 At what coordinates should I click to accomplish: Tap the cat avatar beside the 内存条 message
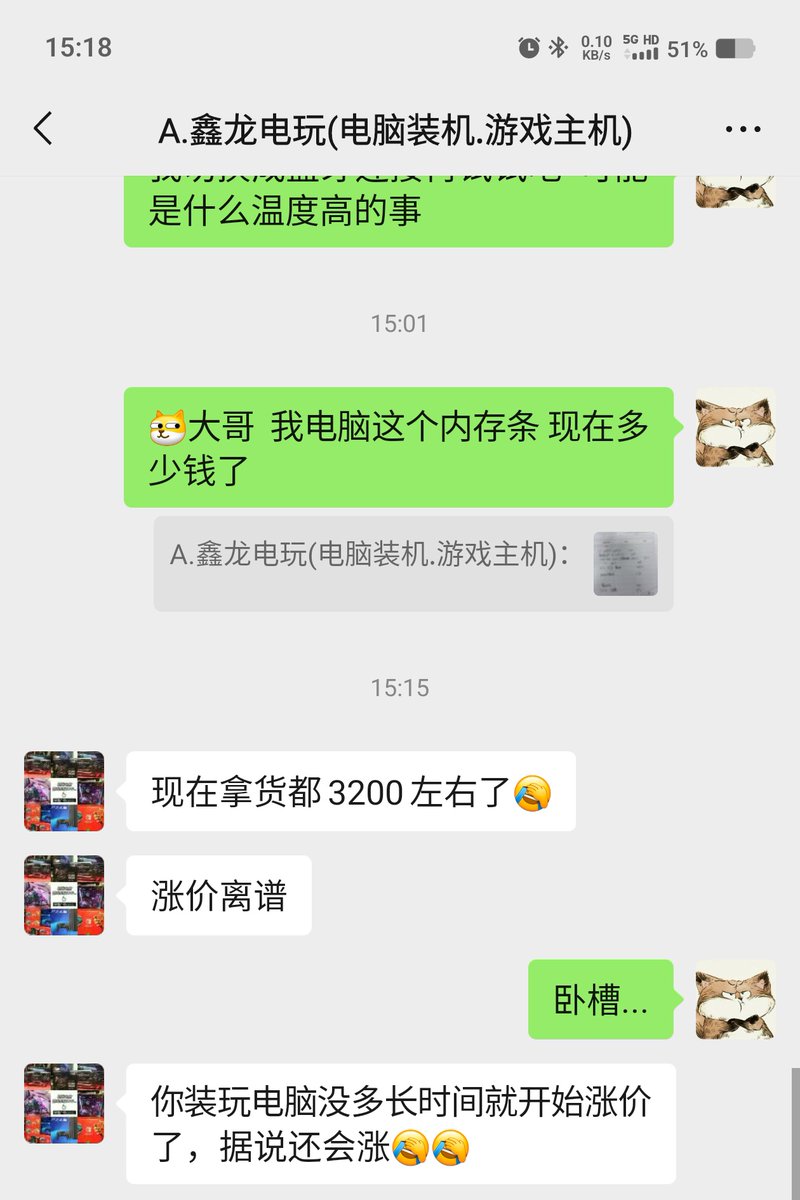(x=735, y=427)
